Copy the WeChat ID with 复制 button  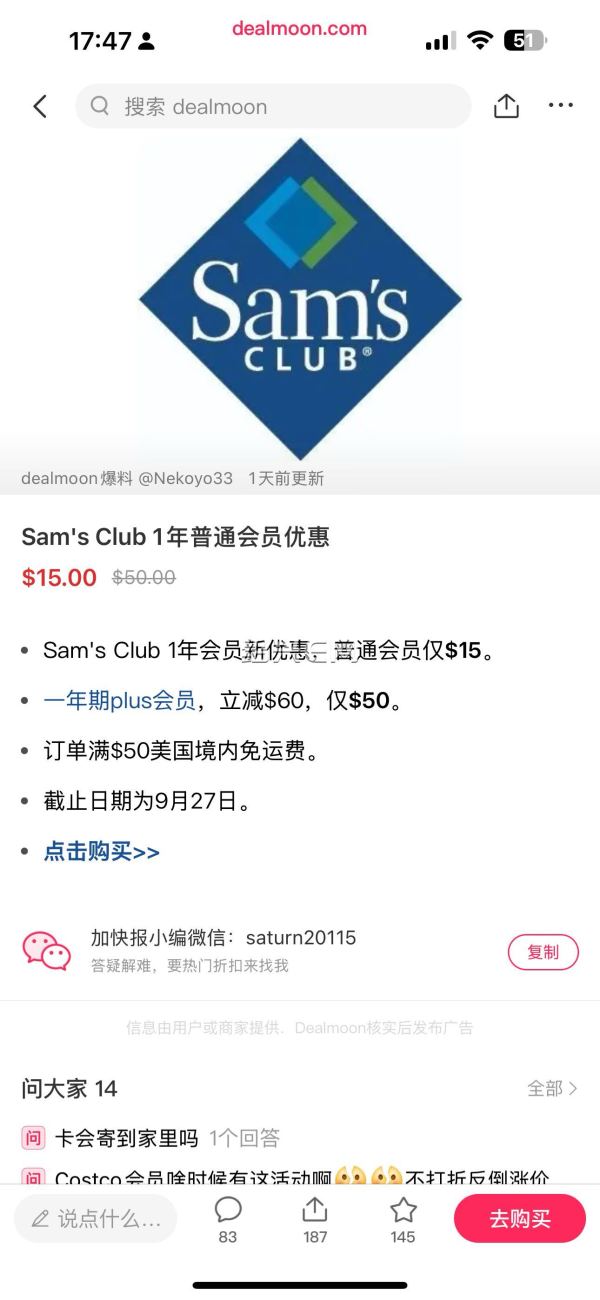543,952
